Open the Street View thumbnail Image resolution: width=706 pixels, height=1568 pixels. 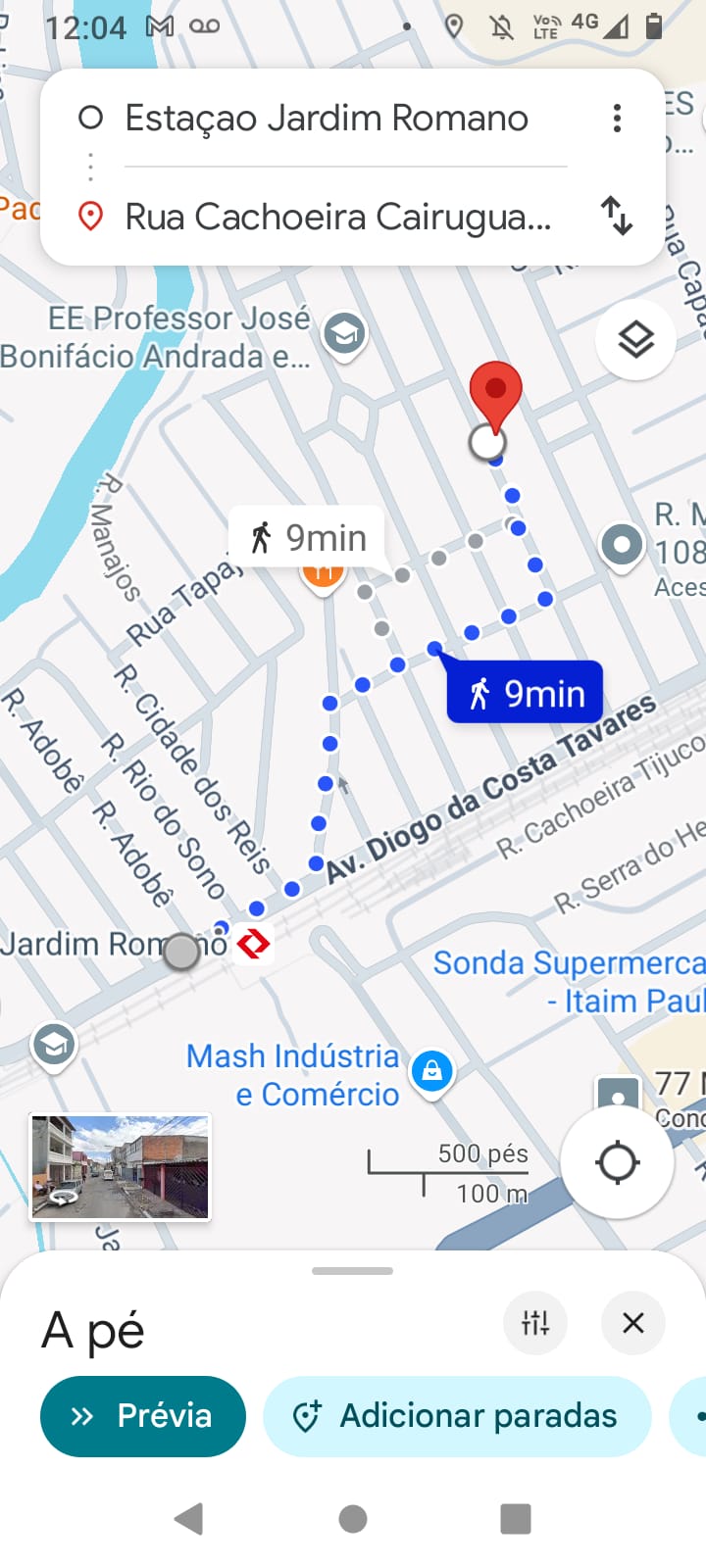coord(120,1166)
